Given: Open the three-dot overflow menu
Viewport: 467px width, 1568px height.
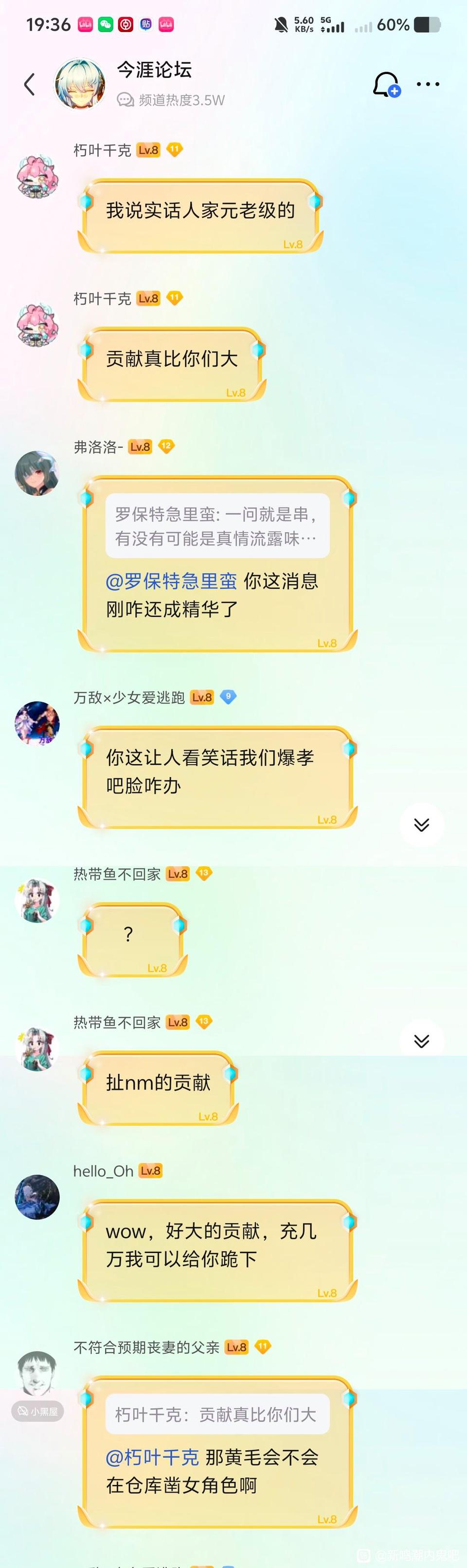Looking at the screenshot, I should (428, 84).
